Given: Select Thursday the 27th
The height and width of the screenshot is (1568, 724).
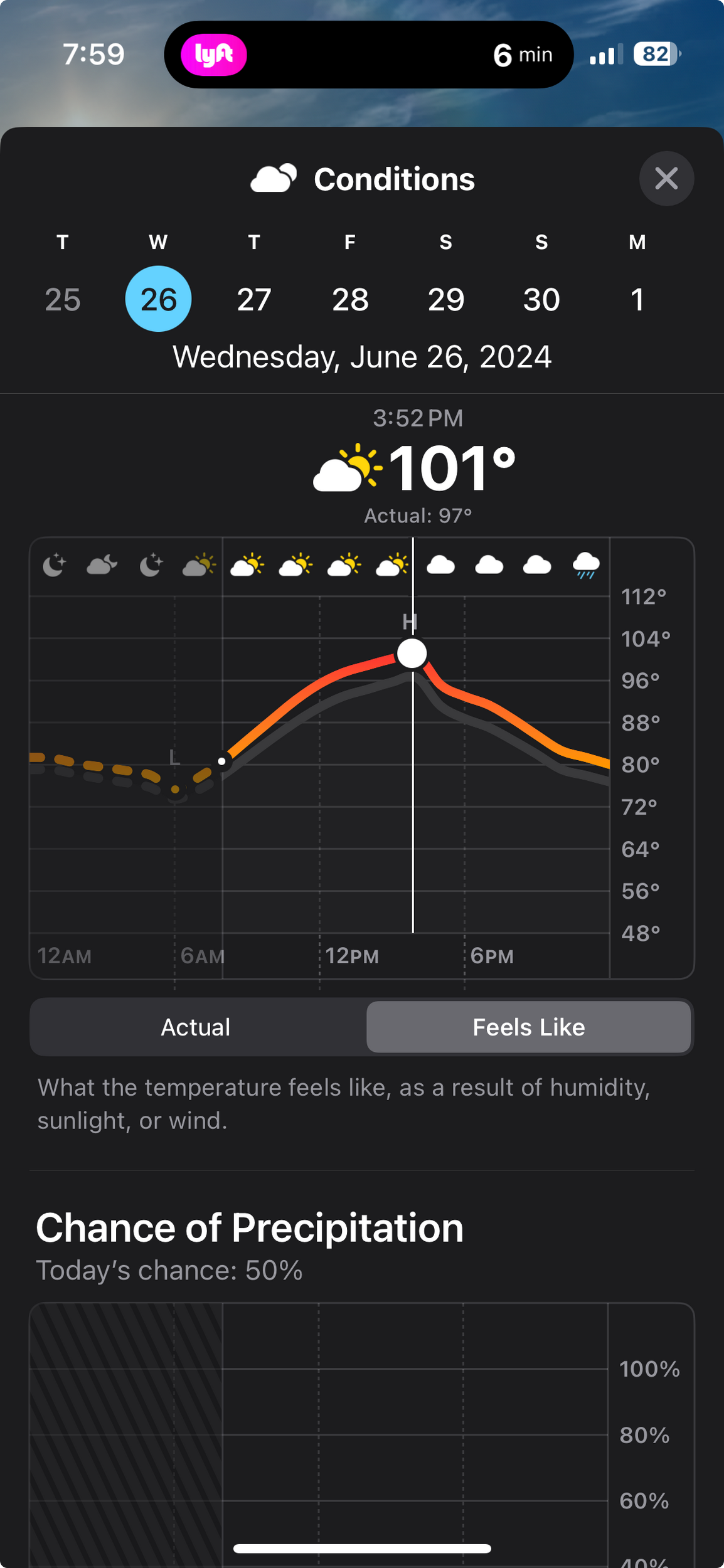Looking at the screenshot, I should [254, 299].
